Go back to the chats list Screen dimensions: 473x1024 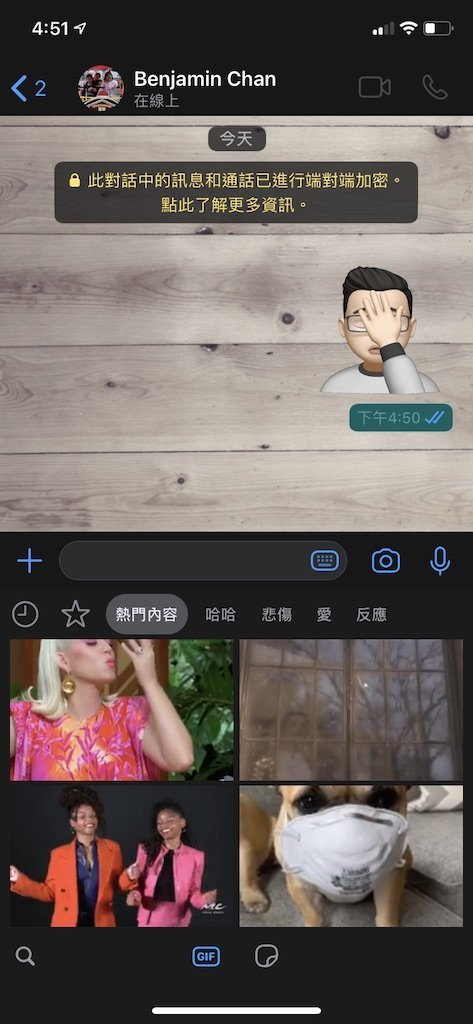[28, 88]
